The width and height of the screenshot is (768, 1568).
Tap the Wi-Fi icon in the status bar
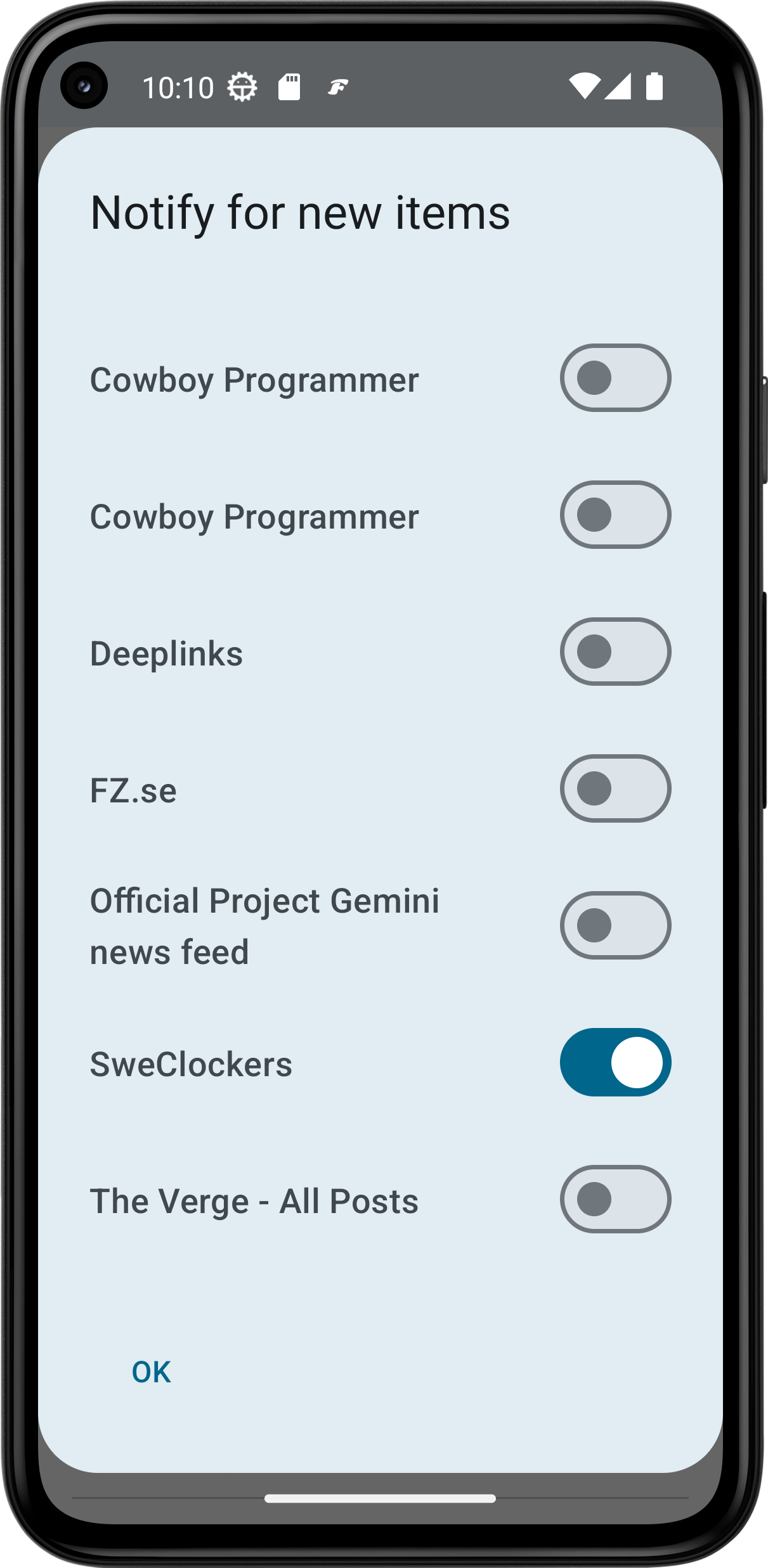pyautogui.click(x=585, y=86)
